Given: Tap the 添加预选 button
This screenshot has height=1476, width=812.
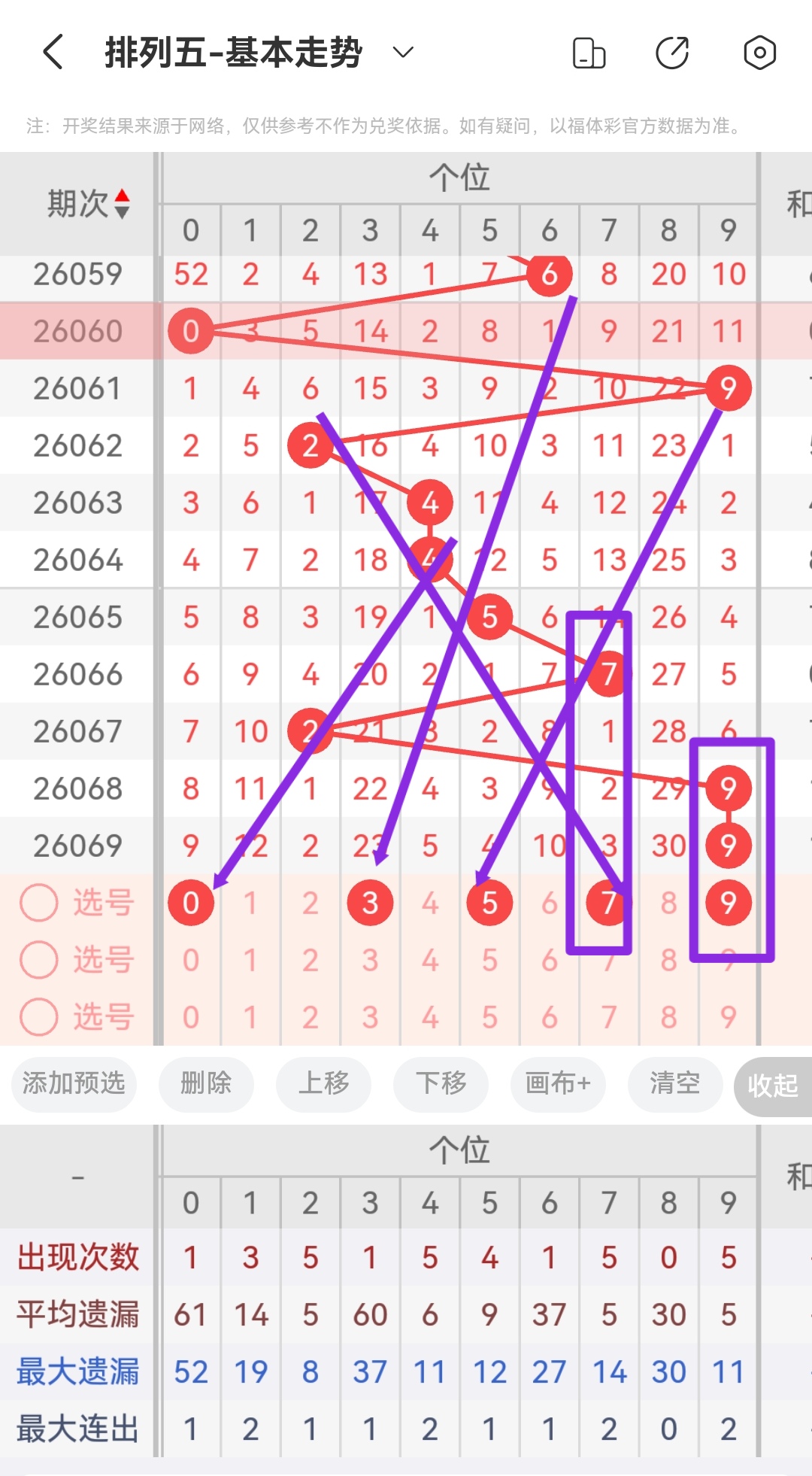Looking at the screenshot, I should pos(73,1084).
